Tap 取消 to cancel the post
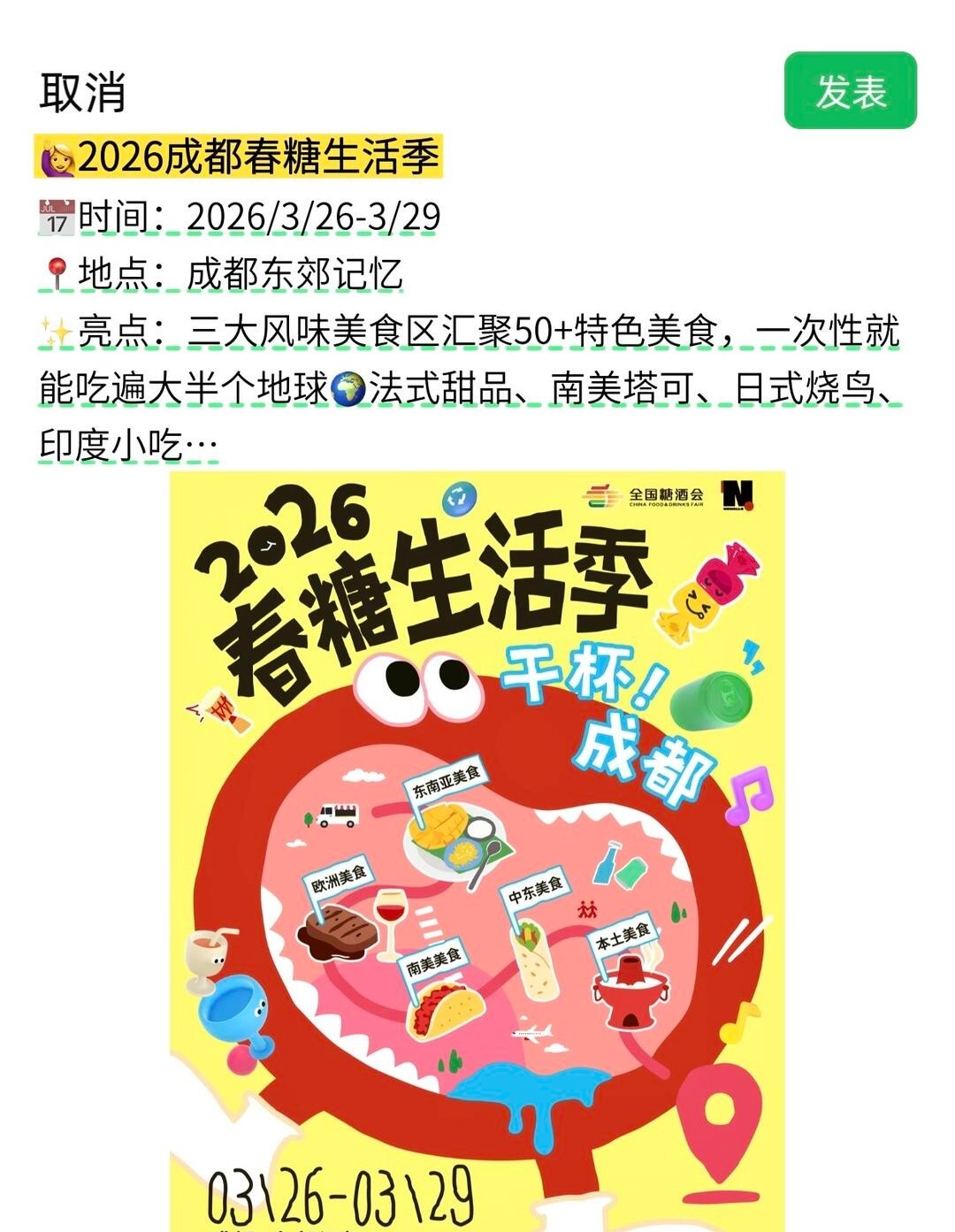This screenshot has height=1232, width=955. (x=82, y=92)
